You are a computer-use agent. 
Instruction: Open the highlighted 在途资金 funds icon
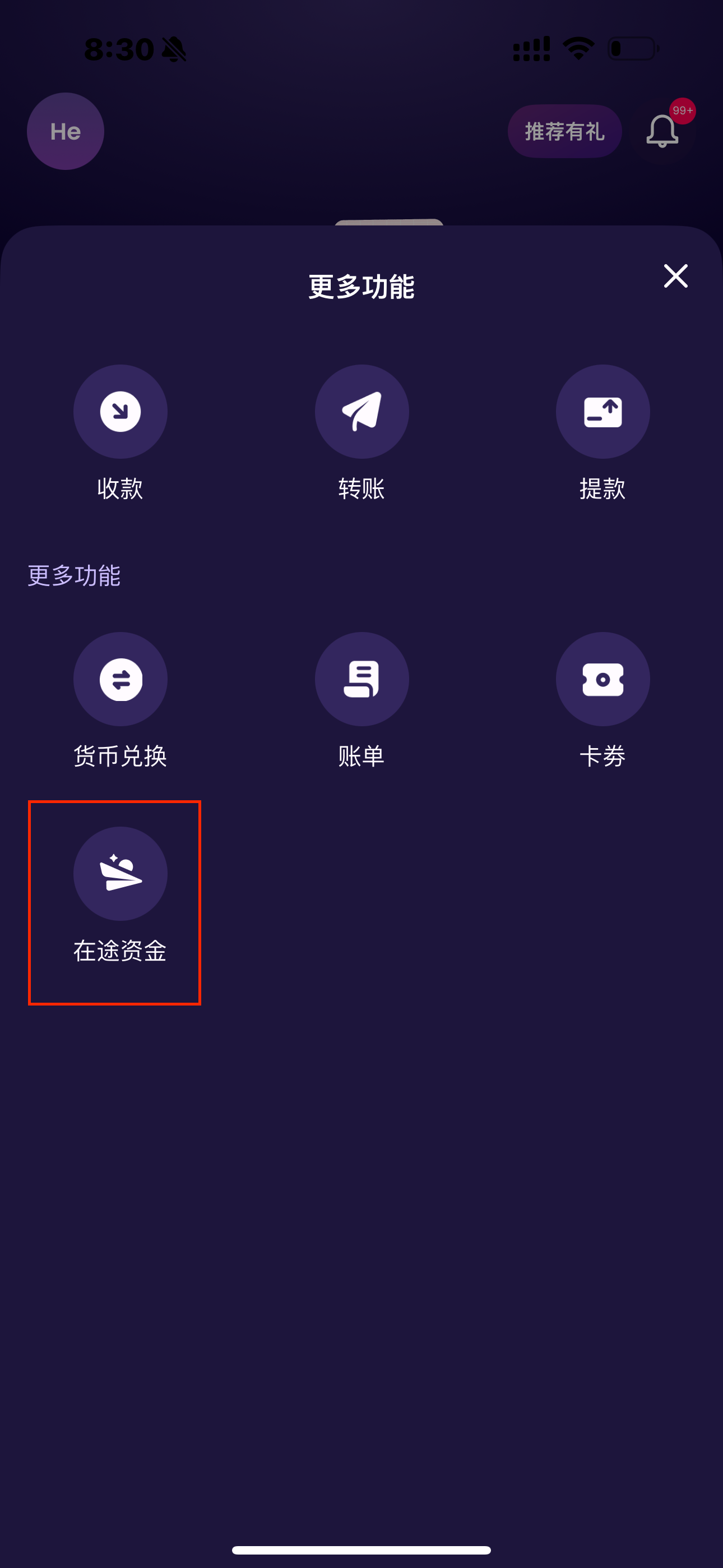[120, 874]
